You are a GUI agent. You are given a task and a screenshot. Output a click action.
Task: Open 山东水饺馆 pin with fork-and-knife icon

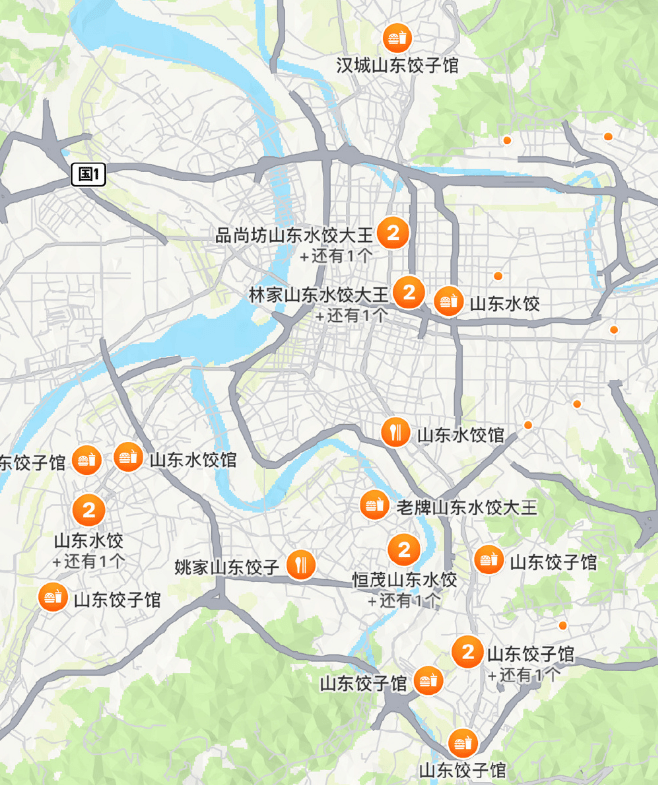pyautogui.click(x=397, y=433)
